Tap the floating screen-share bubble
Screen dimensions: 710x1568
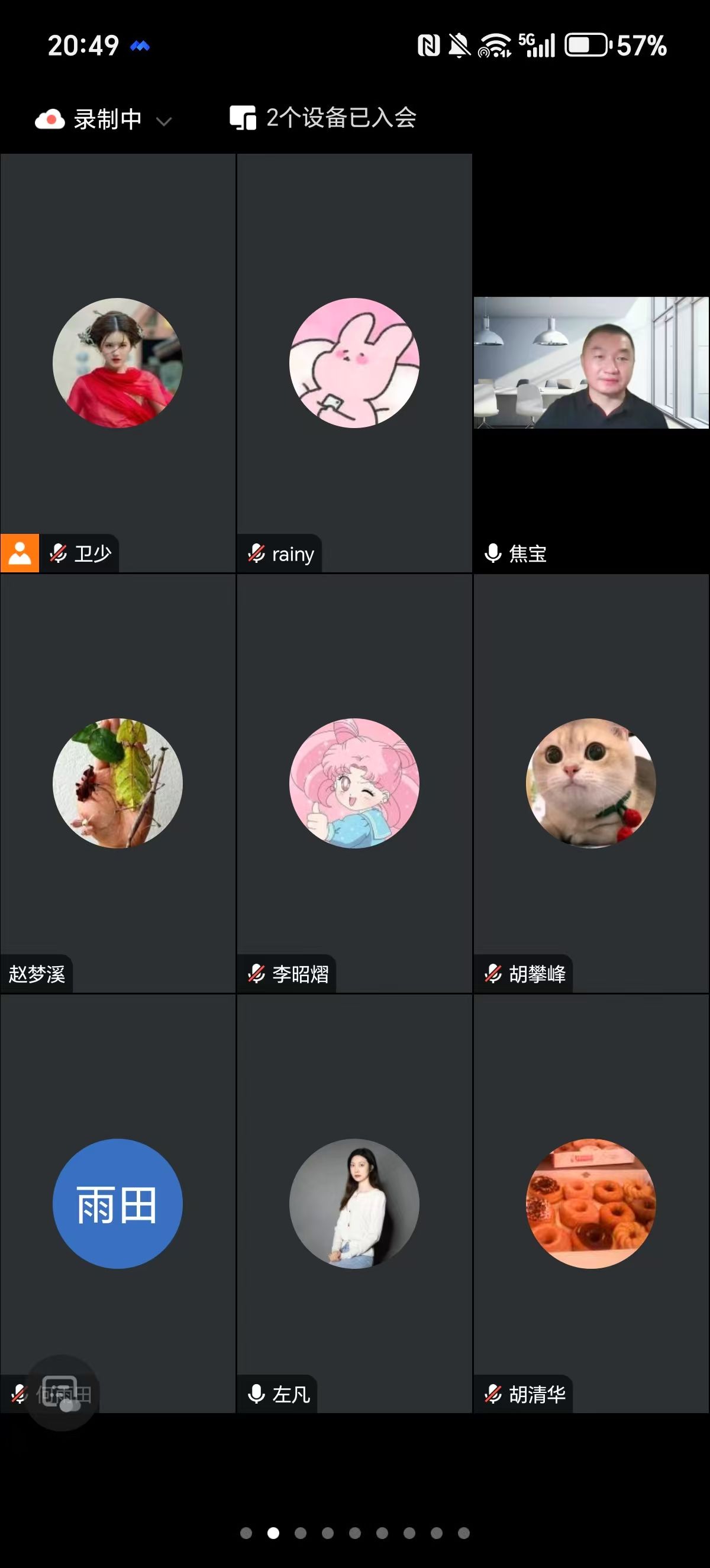(x=62, y=1393)
